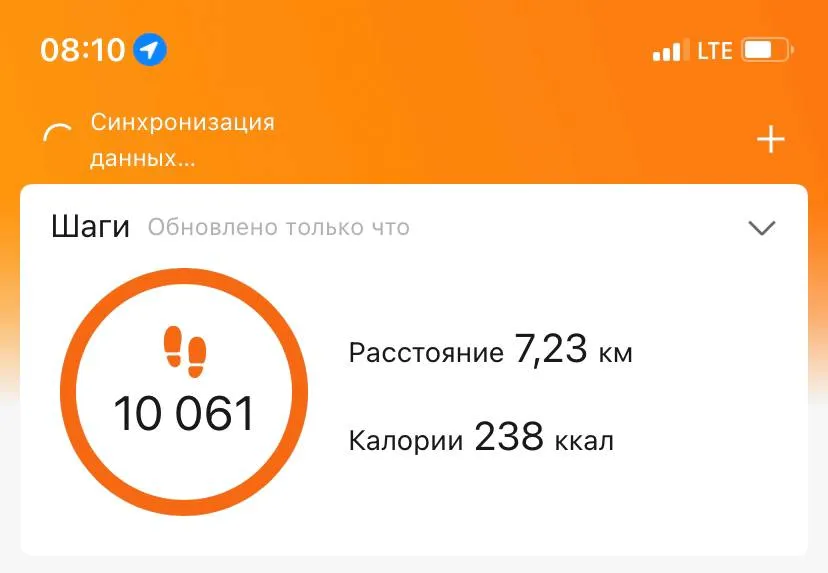828x573 pixels.
Task: Expand the Шаги card chevron
Action: (x=762, y=228)
